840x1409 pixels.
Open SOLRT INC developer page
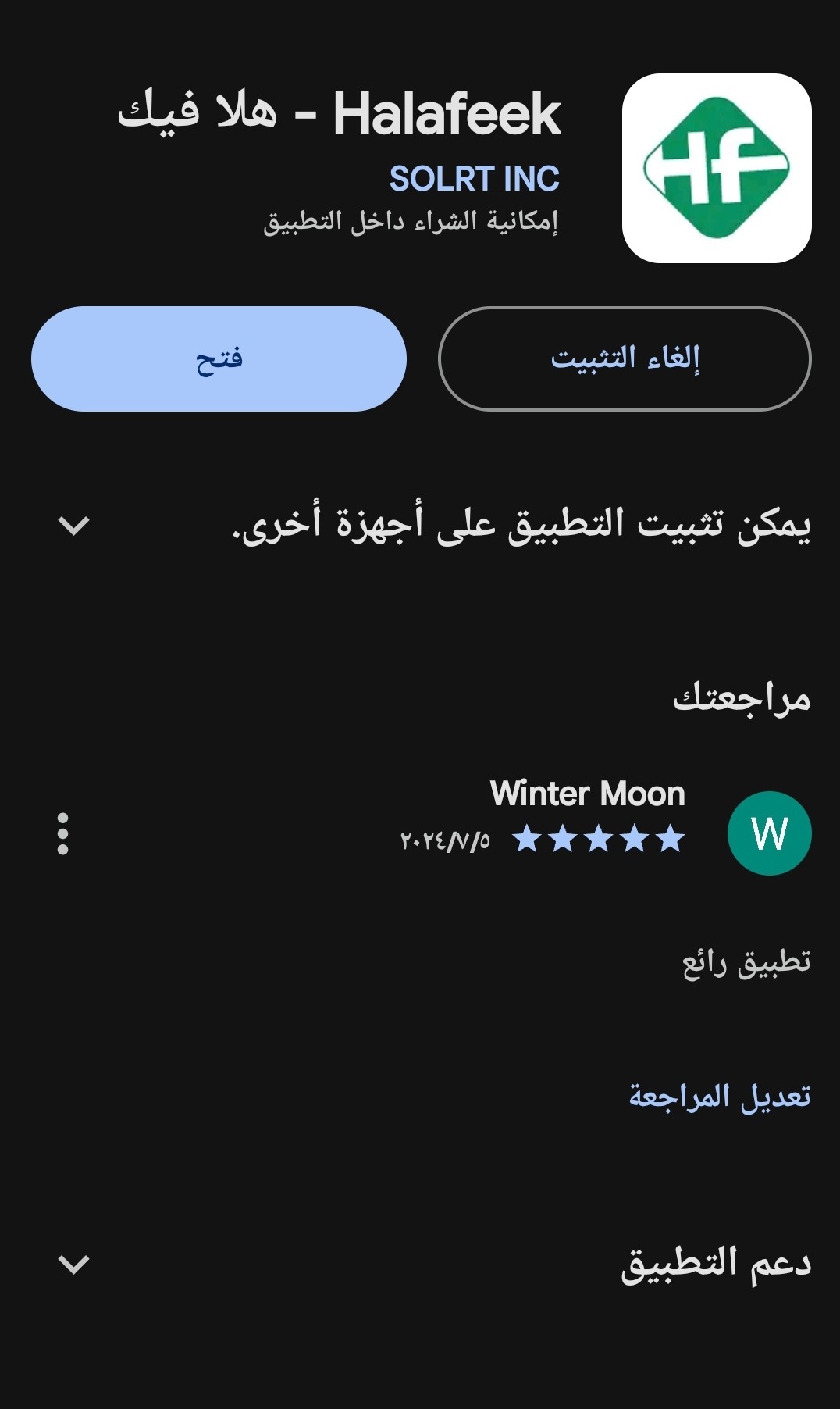coord(475,179)
